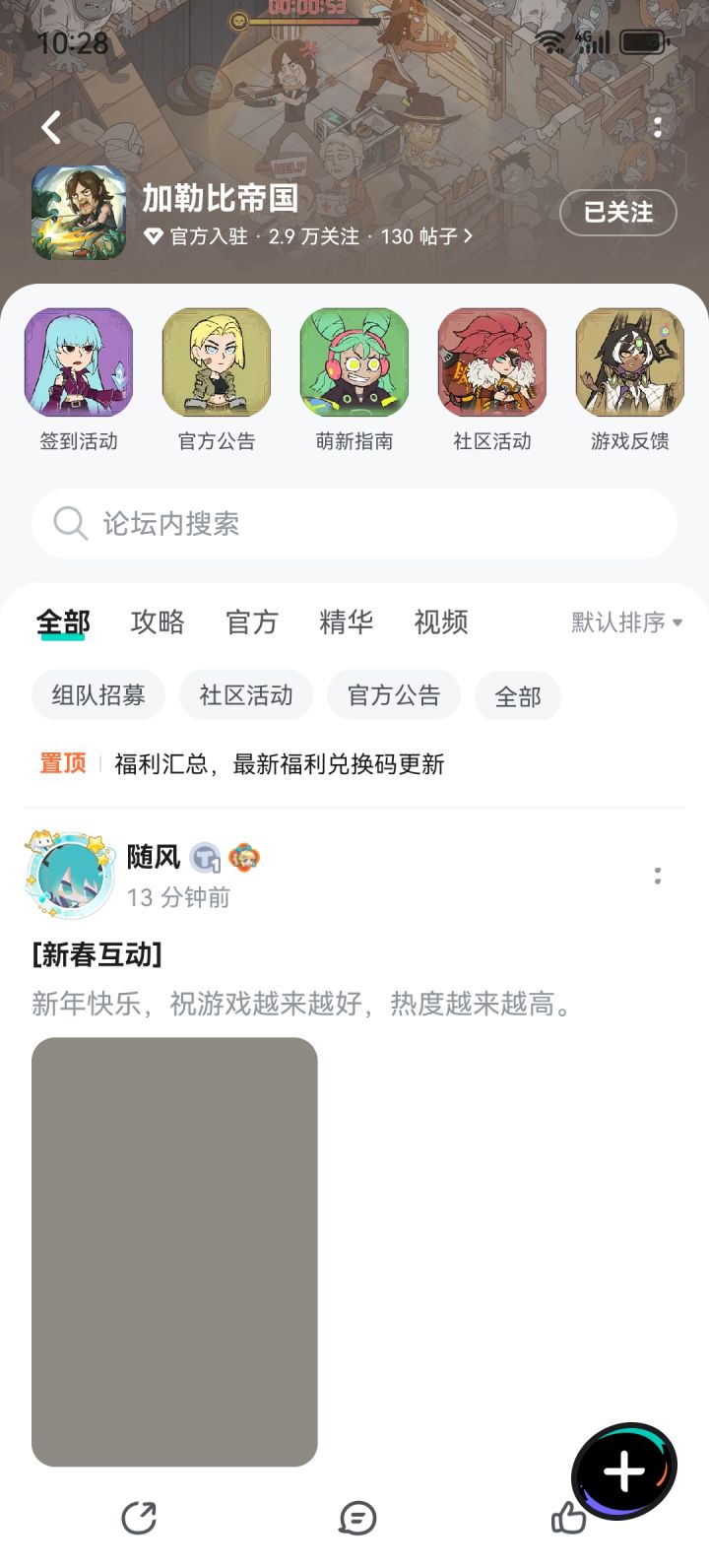Screen dimensions: 709x1568
Task: Open the 社区活动 shortcut icon
Action: [491, 361]
